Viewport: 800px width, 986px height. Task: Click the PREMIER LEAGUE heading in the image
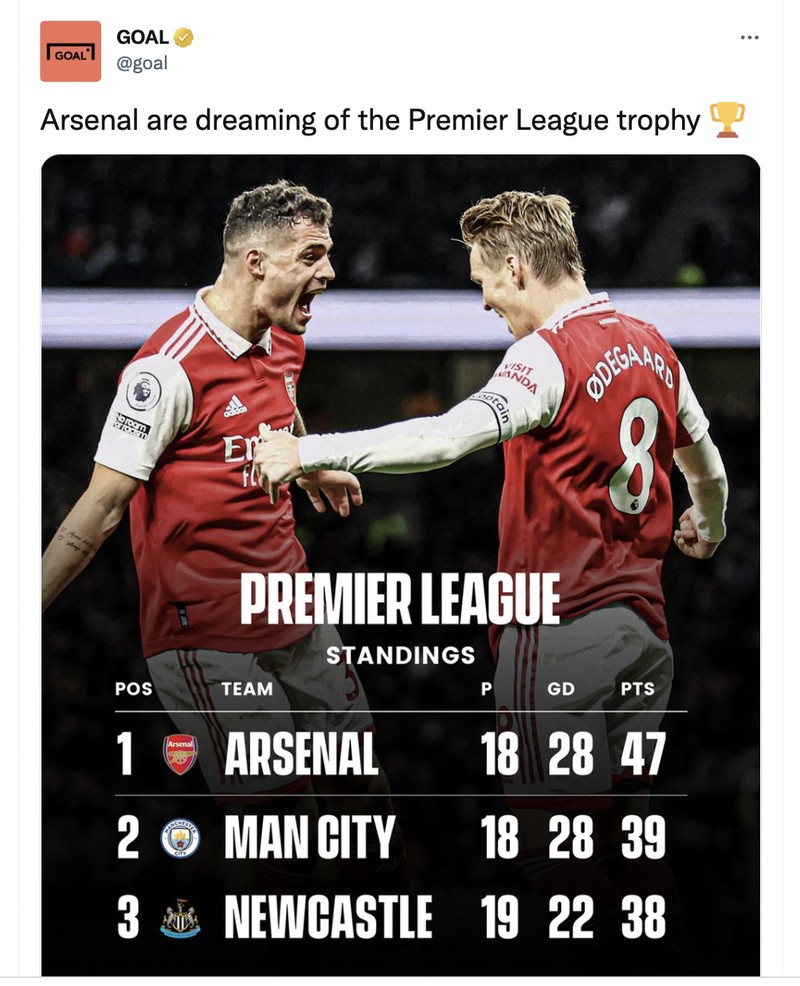pyautogui.click(x=400, y=598)
